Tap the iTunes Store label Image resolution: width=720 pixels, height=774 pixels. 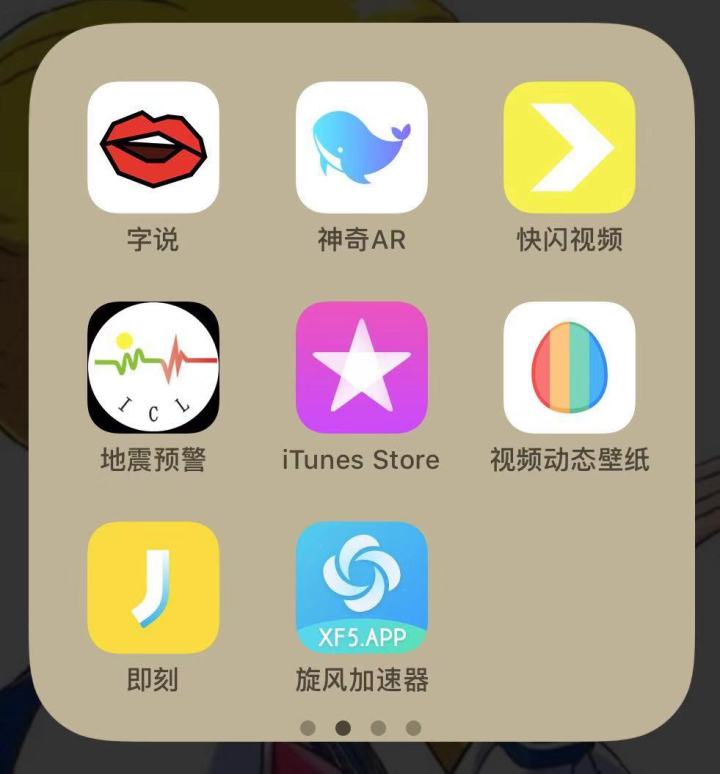coord(363,460)
